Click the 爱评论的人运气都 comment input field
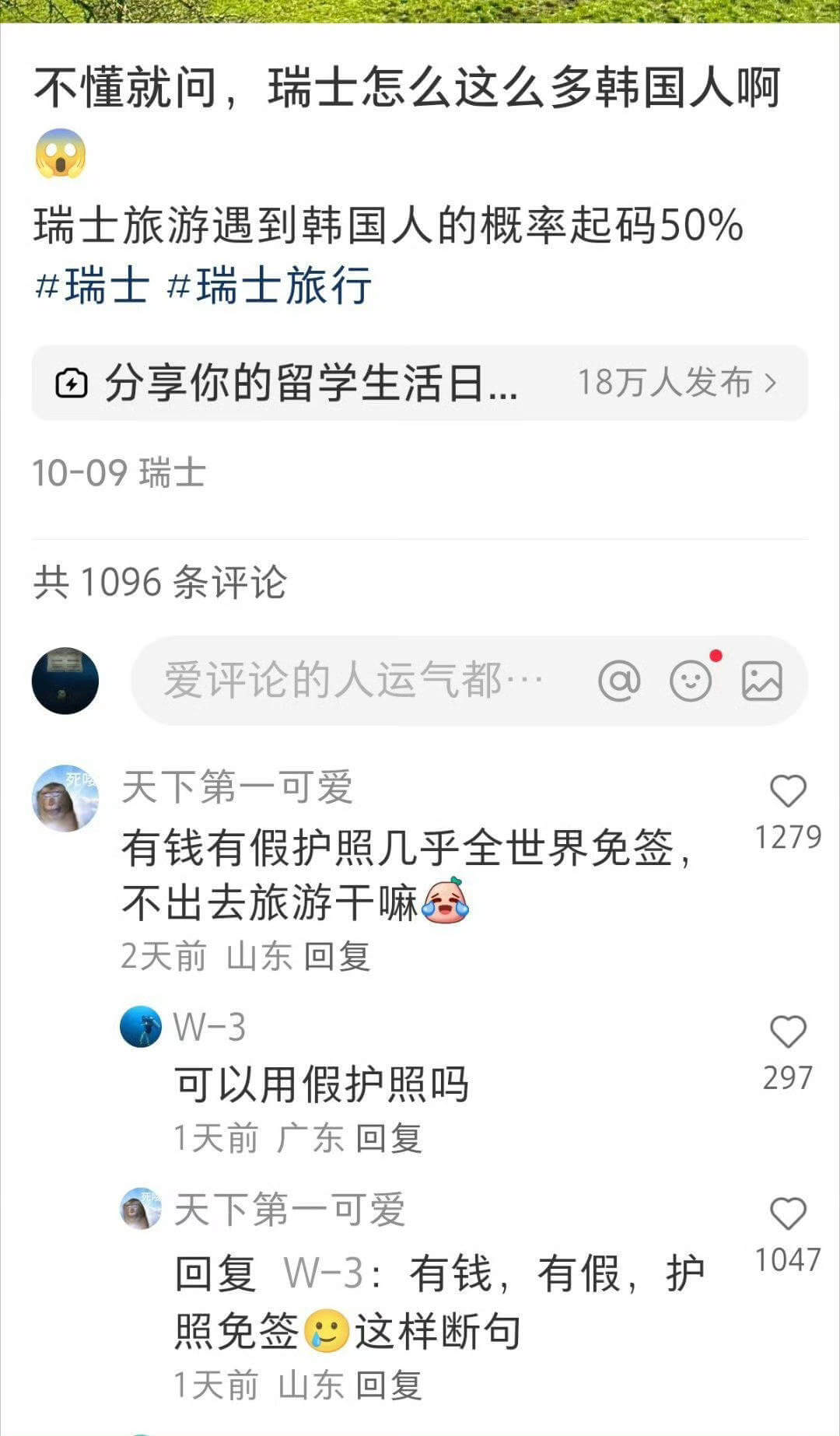The image size is (840, 1436). pos(350,678)
